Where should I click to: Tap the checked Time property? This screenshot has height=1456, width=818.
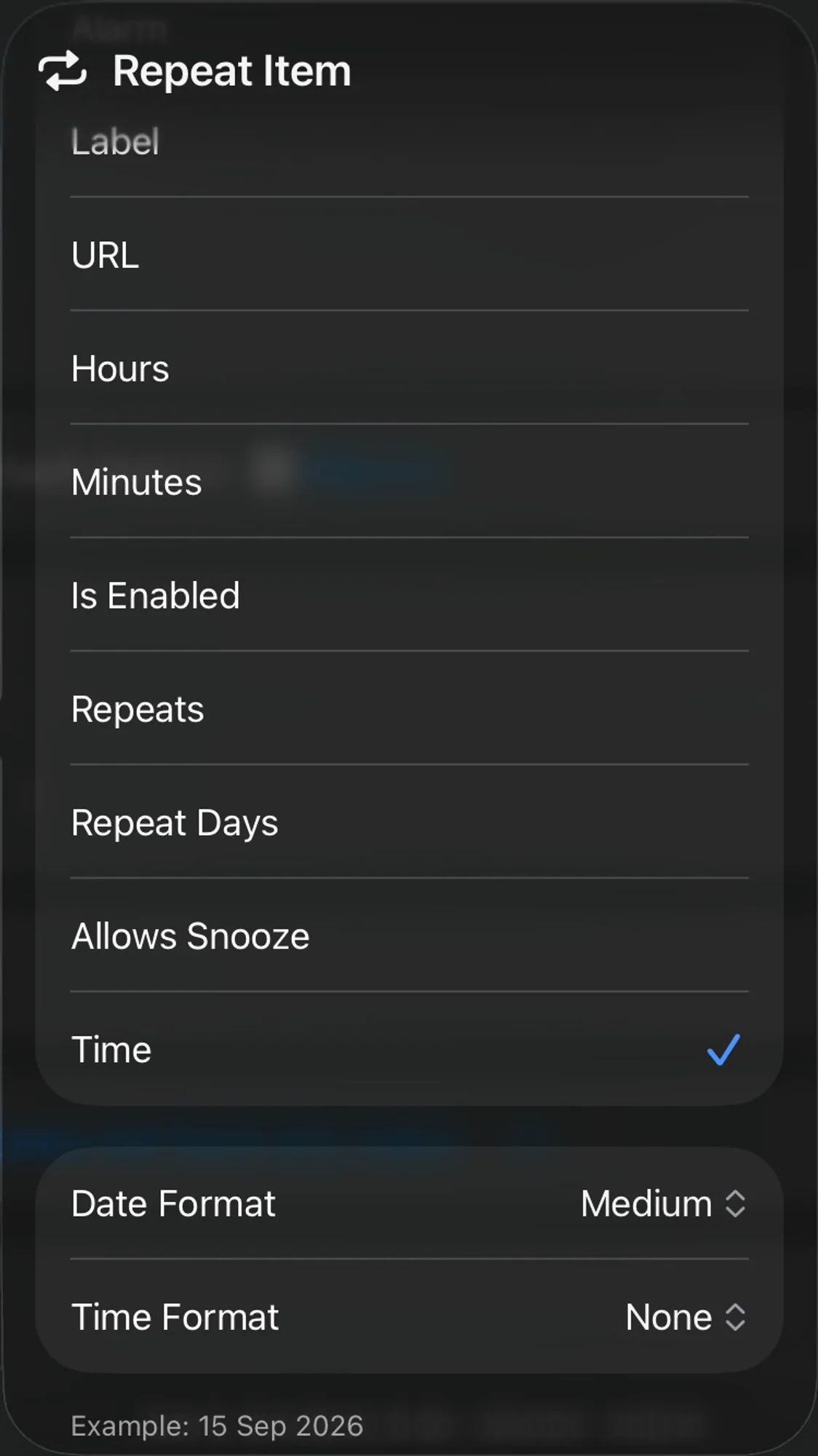[408, 1050]
